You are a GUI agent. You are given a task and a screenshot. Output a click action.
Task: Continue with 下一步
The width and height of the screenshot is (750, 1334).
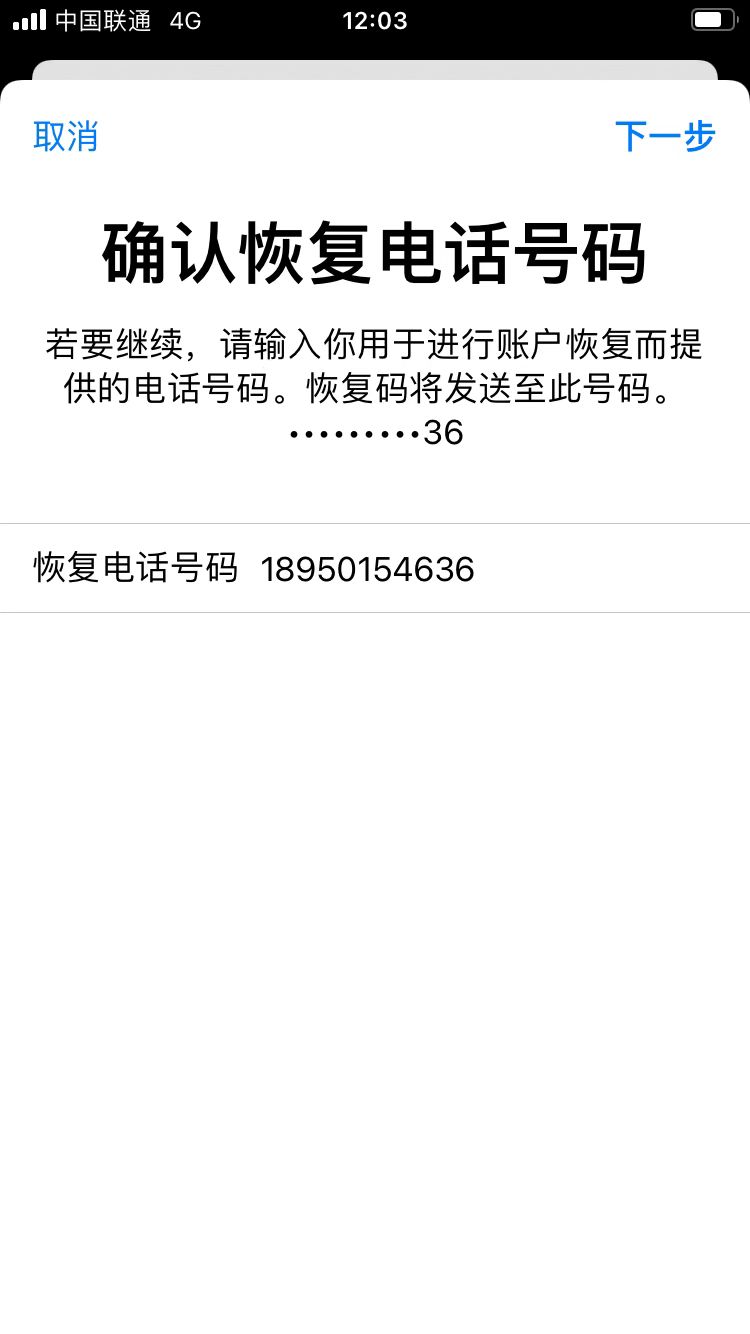click(x=665, y=136)
